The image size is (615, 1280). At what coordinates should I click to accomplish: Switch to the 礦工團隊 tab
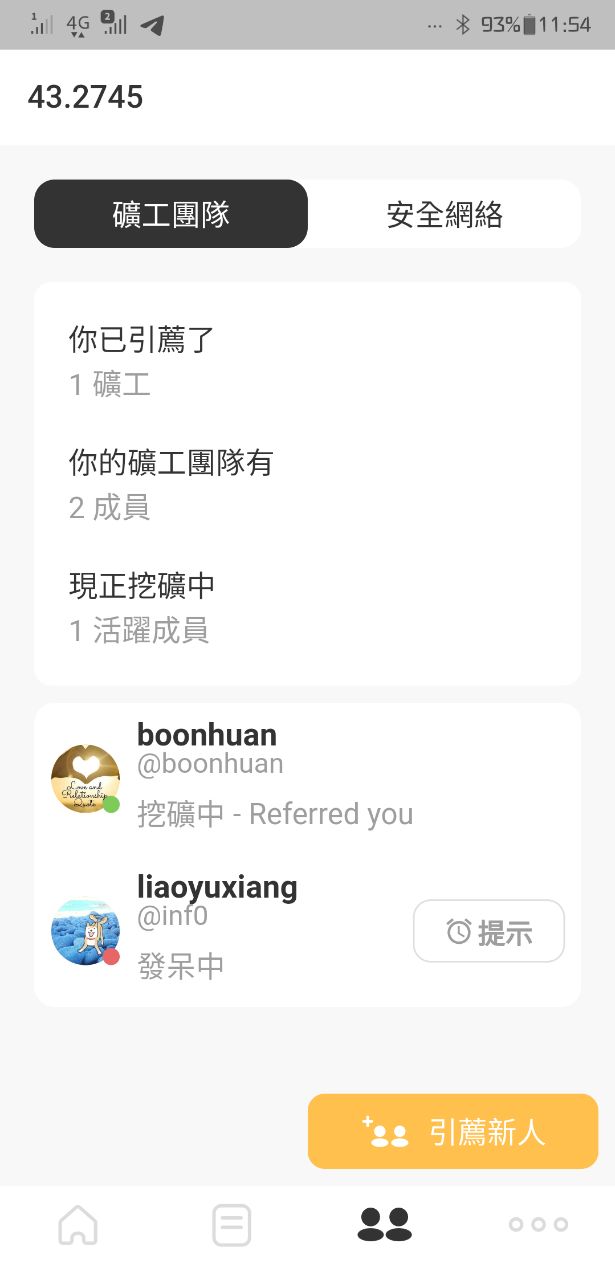click(171, 214)
